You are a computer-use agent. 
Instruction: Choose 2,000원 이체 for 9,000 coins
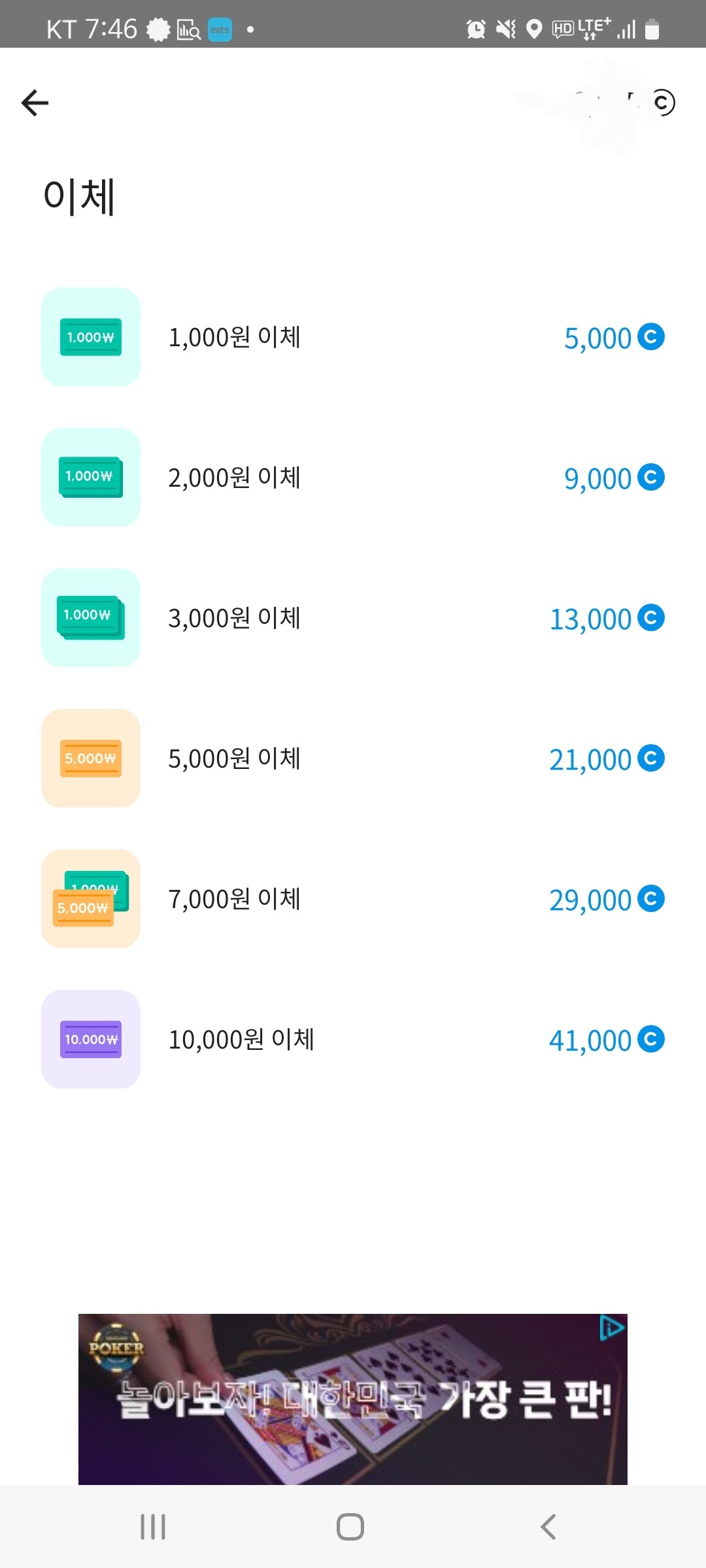[x=353, y=478]
